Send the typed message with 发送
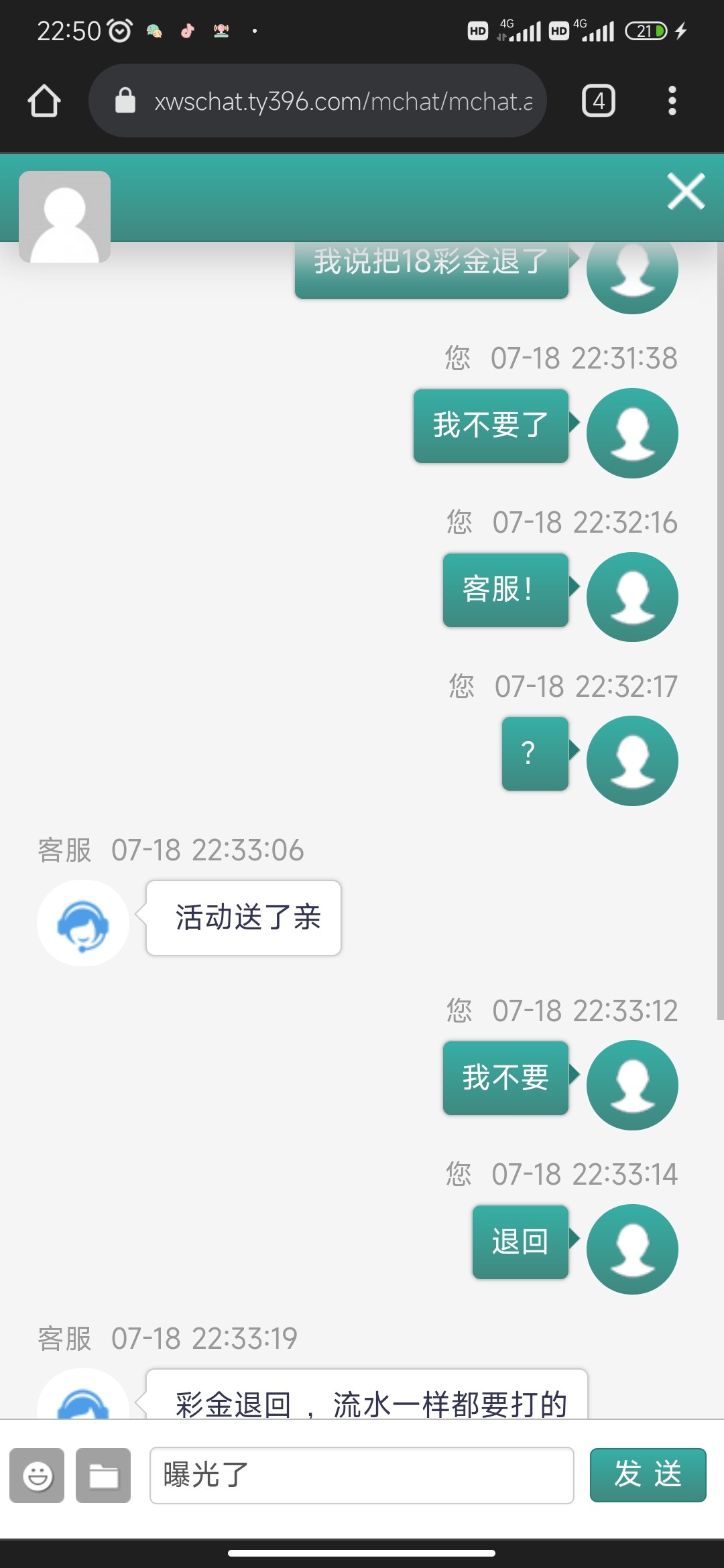The width and height of the screenshot is (724, 1568). coord(648,1475)
